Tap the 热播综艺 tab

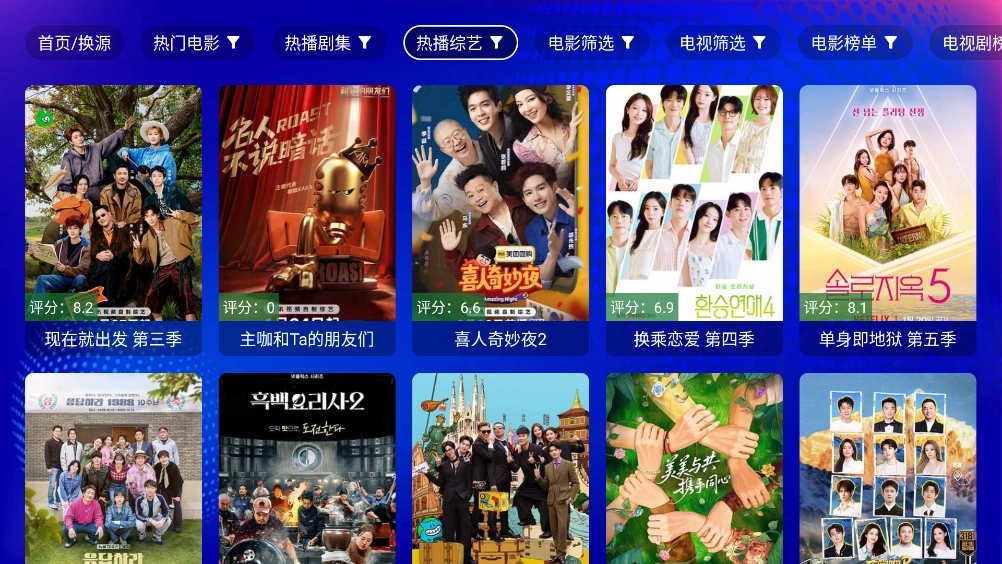tap(460, 43)
